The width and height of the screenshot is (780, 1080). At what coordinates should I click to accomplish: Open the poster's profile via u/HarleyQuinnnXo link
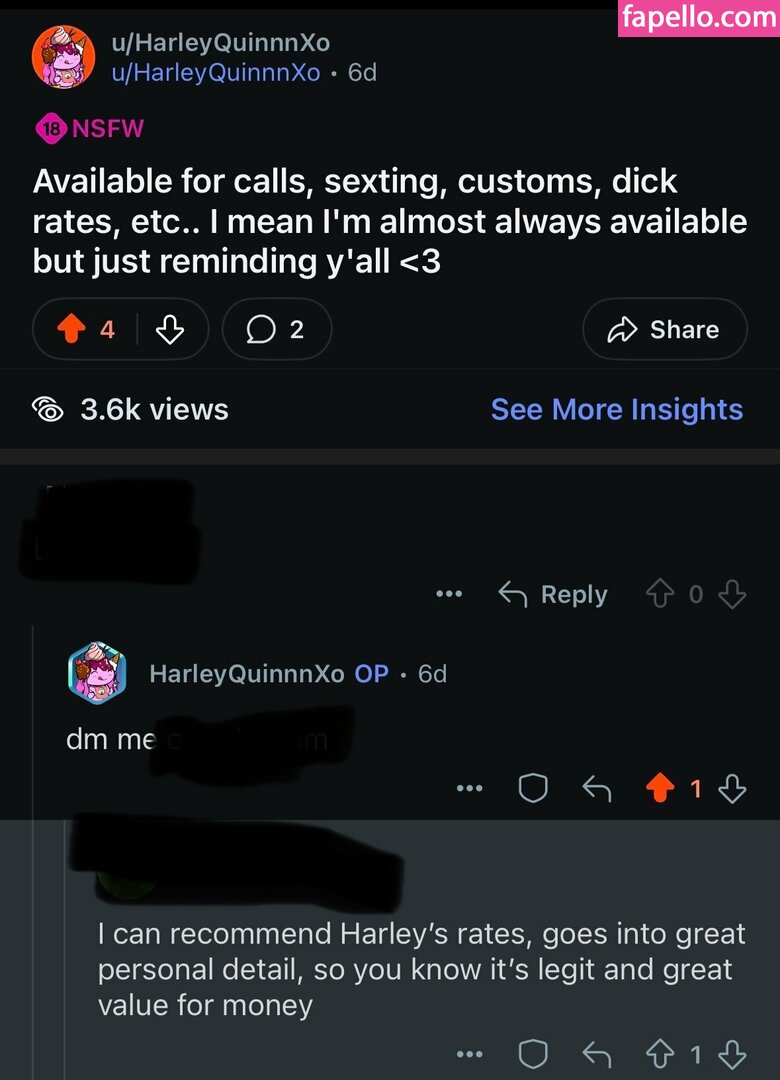pos(215,73)
